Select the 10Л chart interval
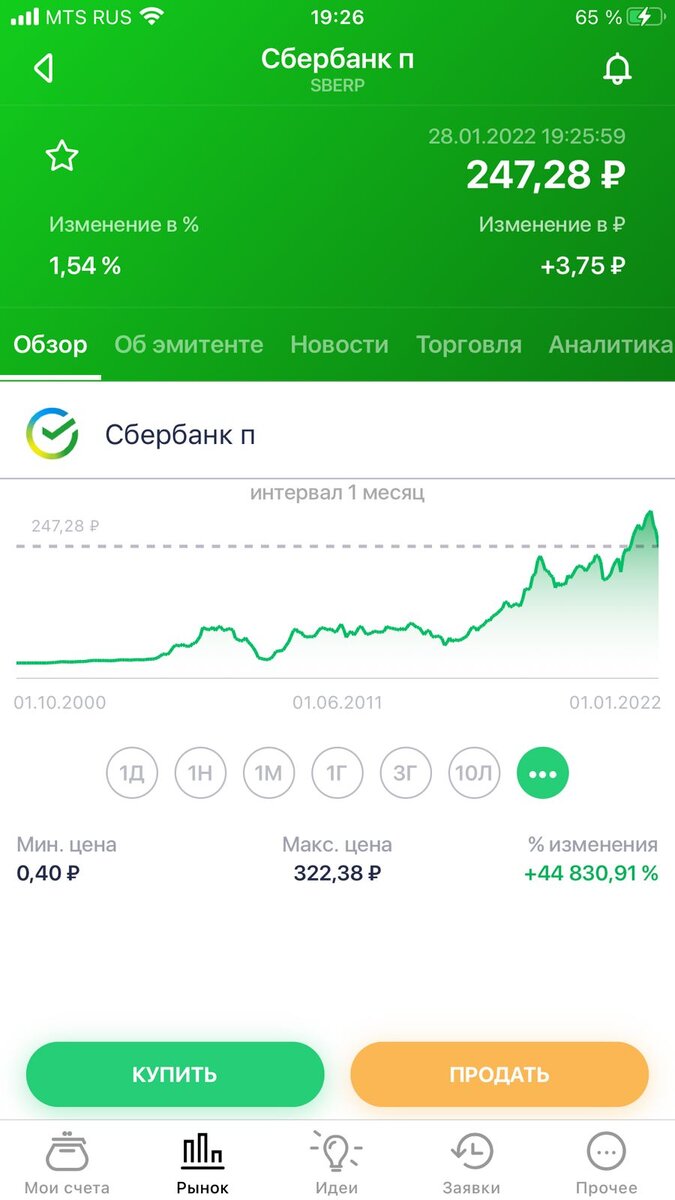 coord(474,773)
